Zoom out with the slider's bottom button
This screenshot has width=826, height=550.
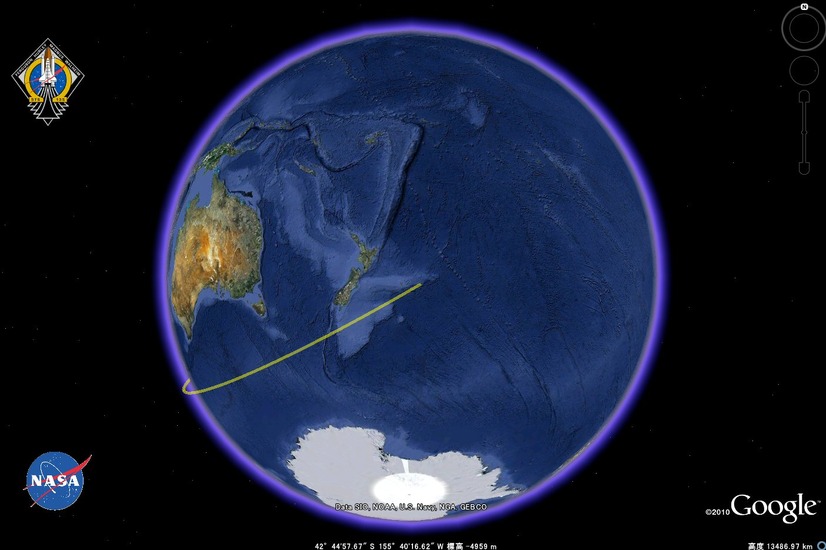804,168
